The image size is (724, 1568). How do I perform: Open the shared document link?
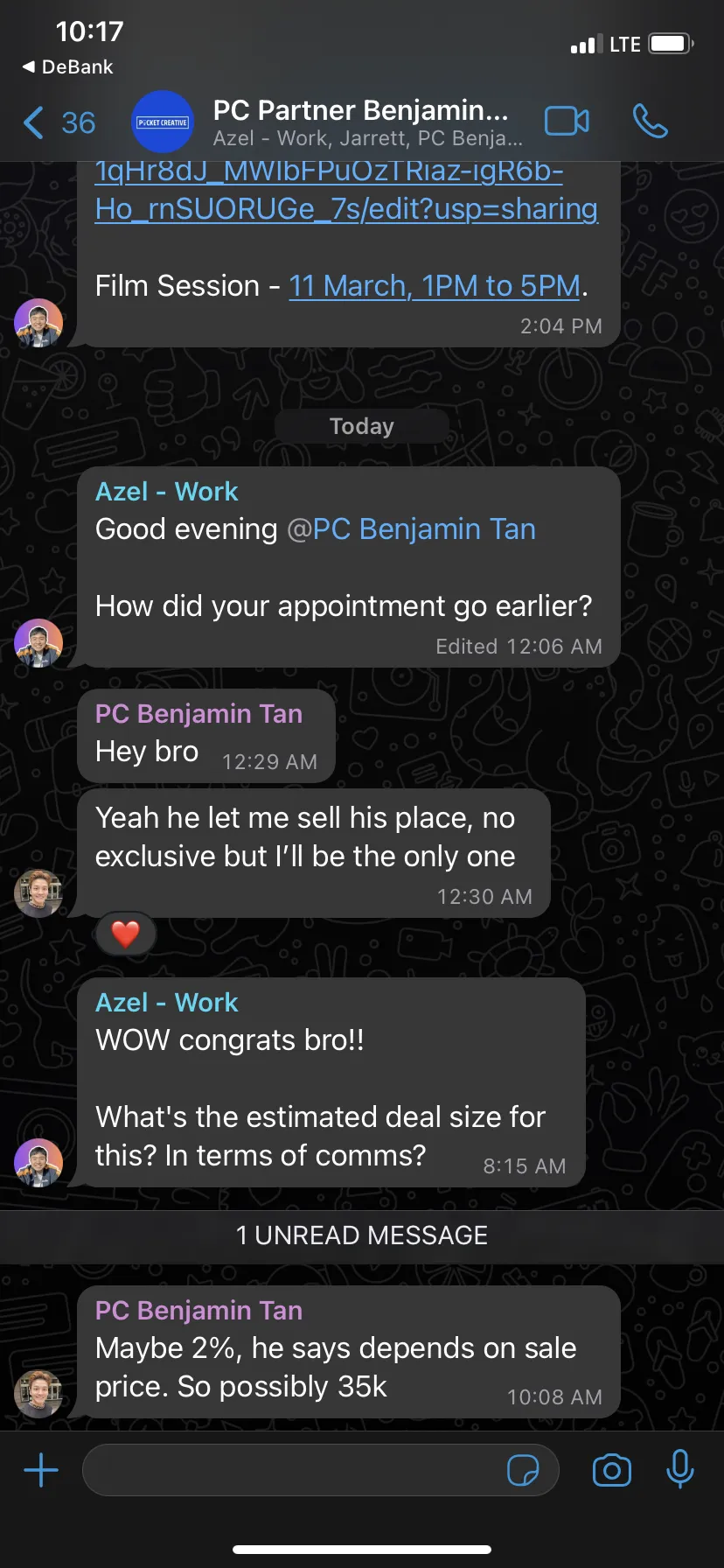(x=346, y=190)
